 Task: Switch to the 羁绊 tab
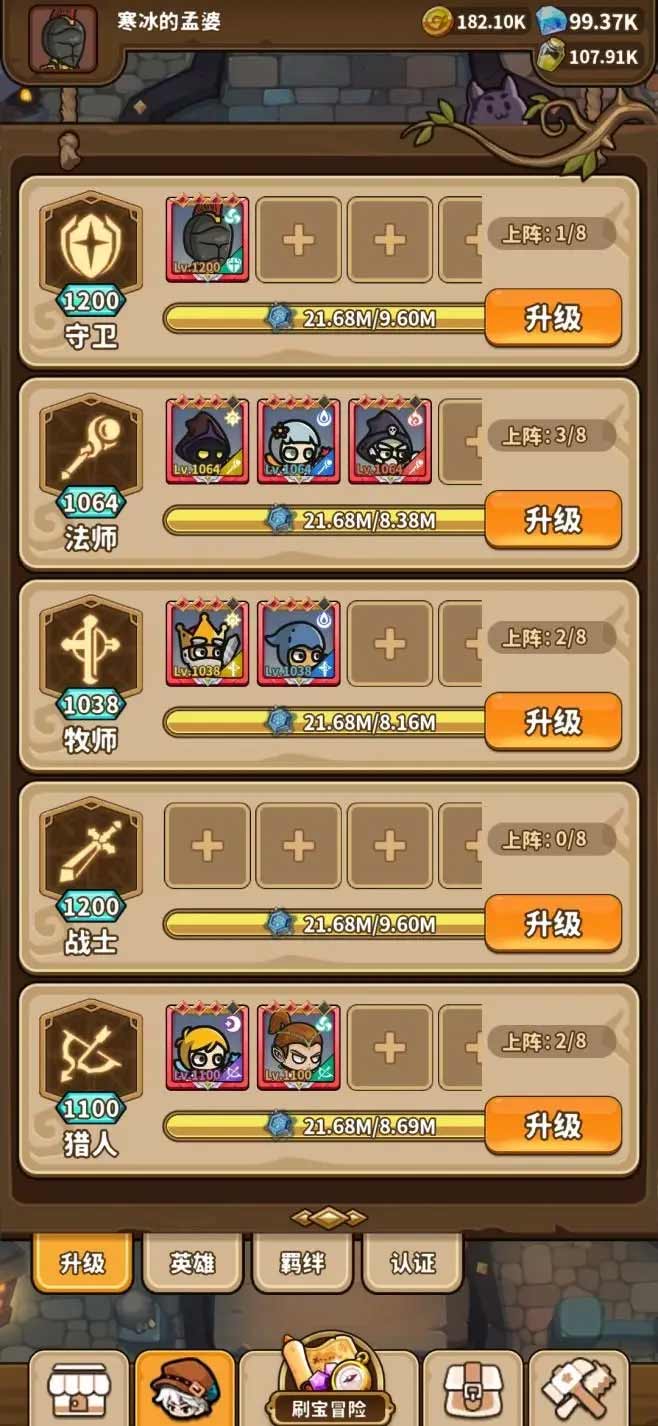(302, 1263)
